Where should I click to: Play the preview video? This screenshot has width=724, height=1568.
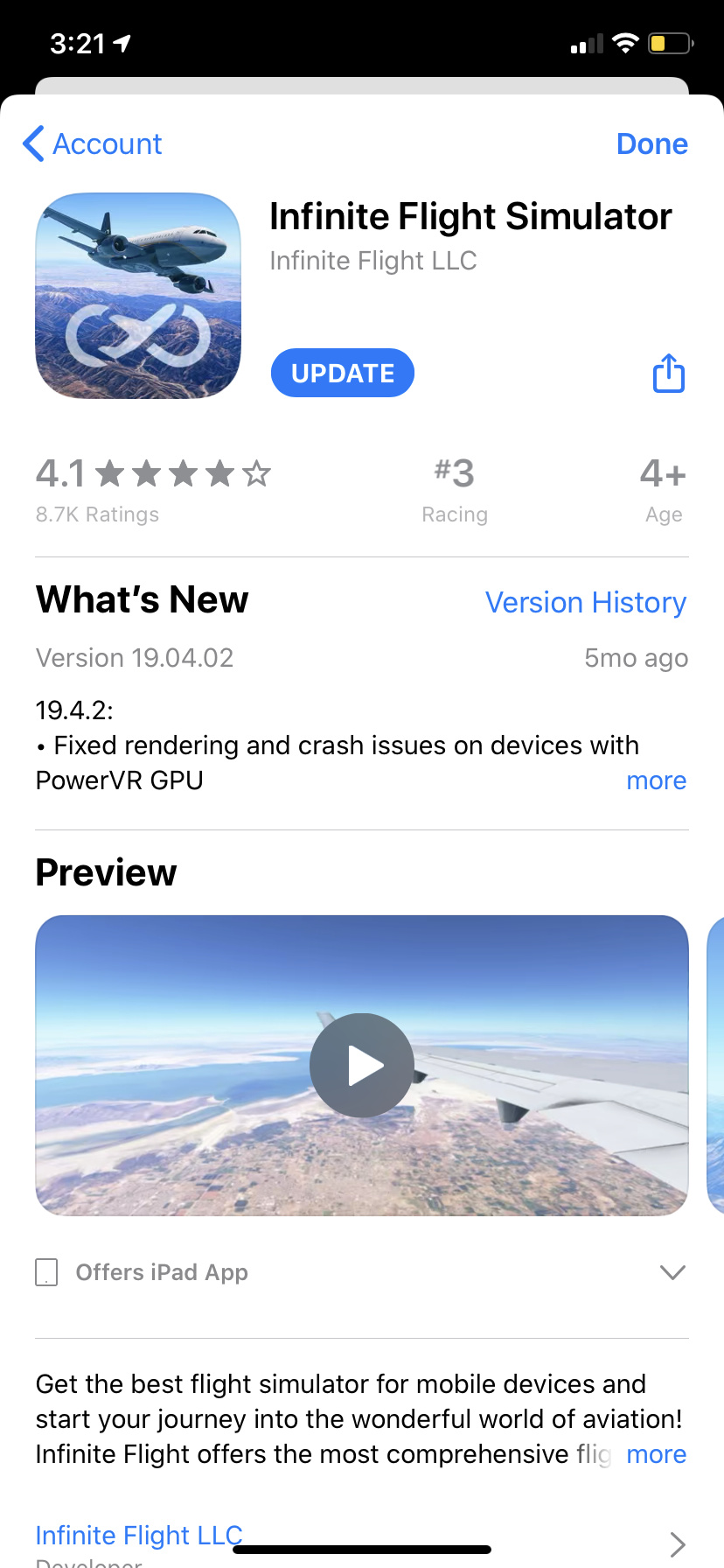pos(362,1065)
